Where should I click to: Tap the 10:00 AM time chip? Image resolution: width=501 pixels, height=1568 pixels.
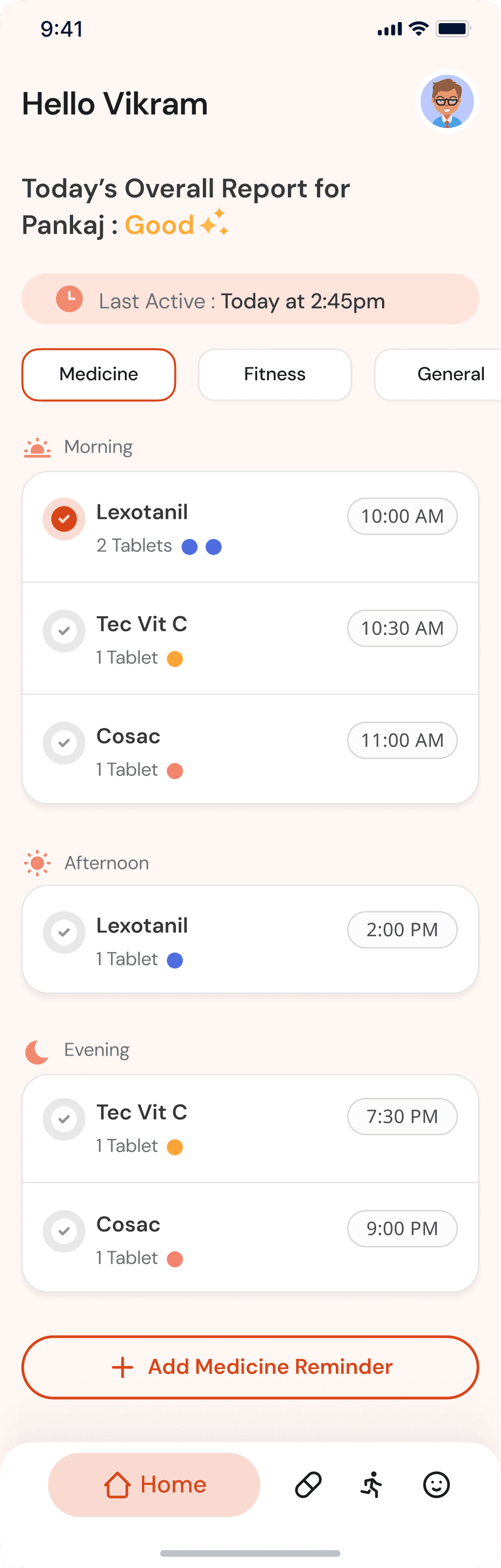[403, 516]
